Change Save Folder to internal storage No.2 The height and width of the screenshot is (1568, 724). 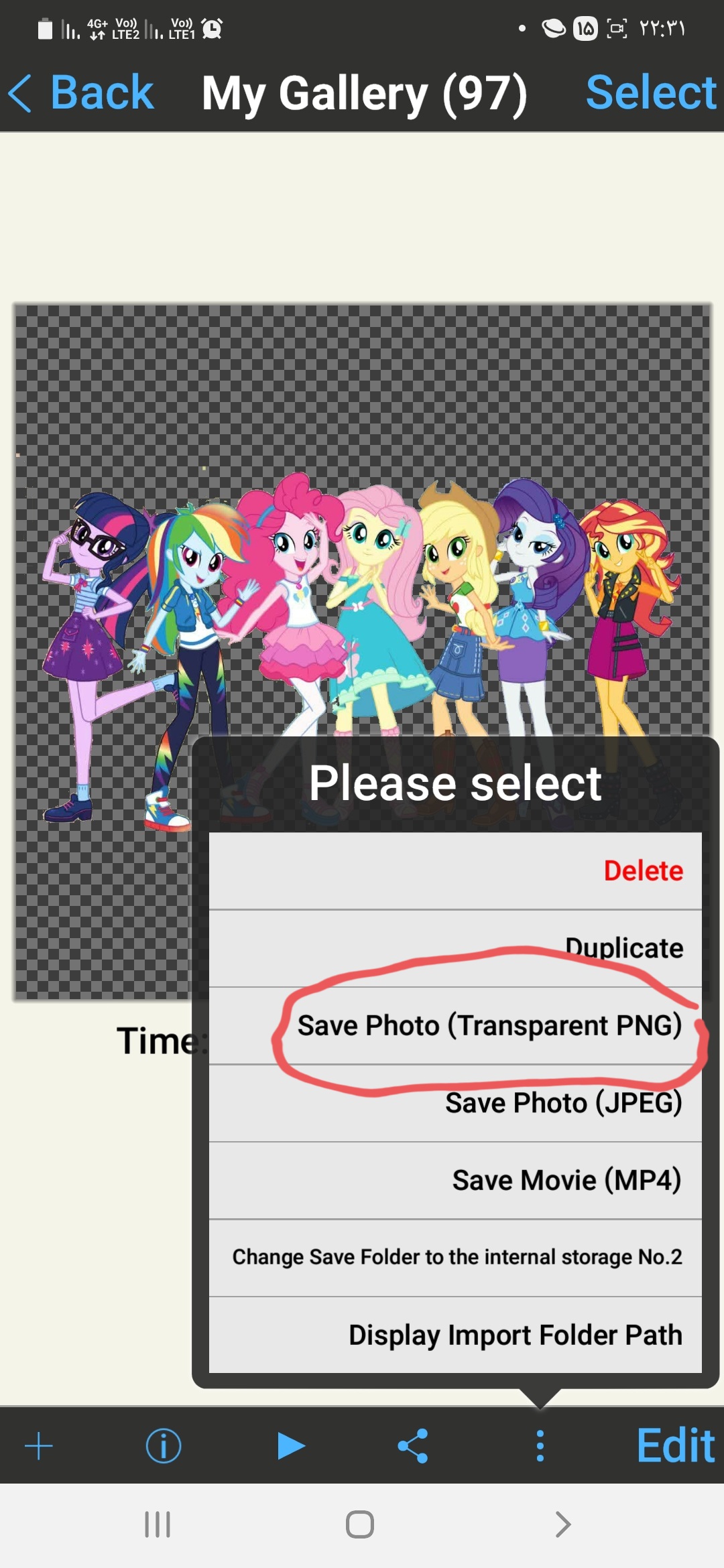click(455, 1257)
